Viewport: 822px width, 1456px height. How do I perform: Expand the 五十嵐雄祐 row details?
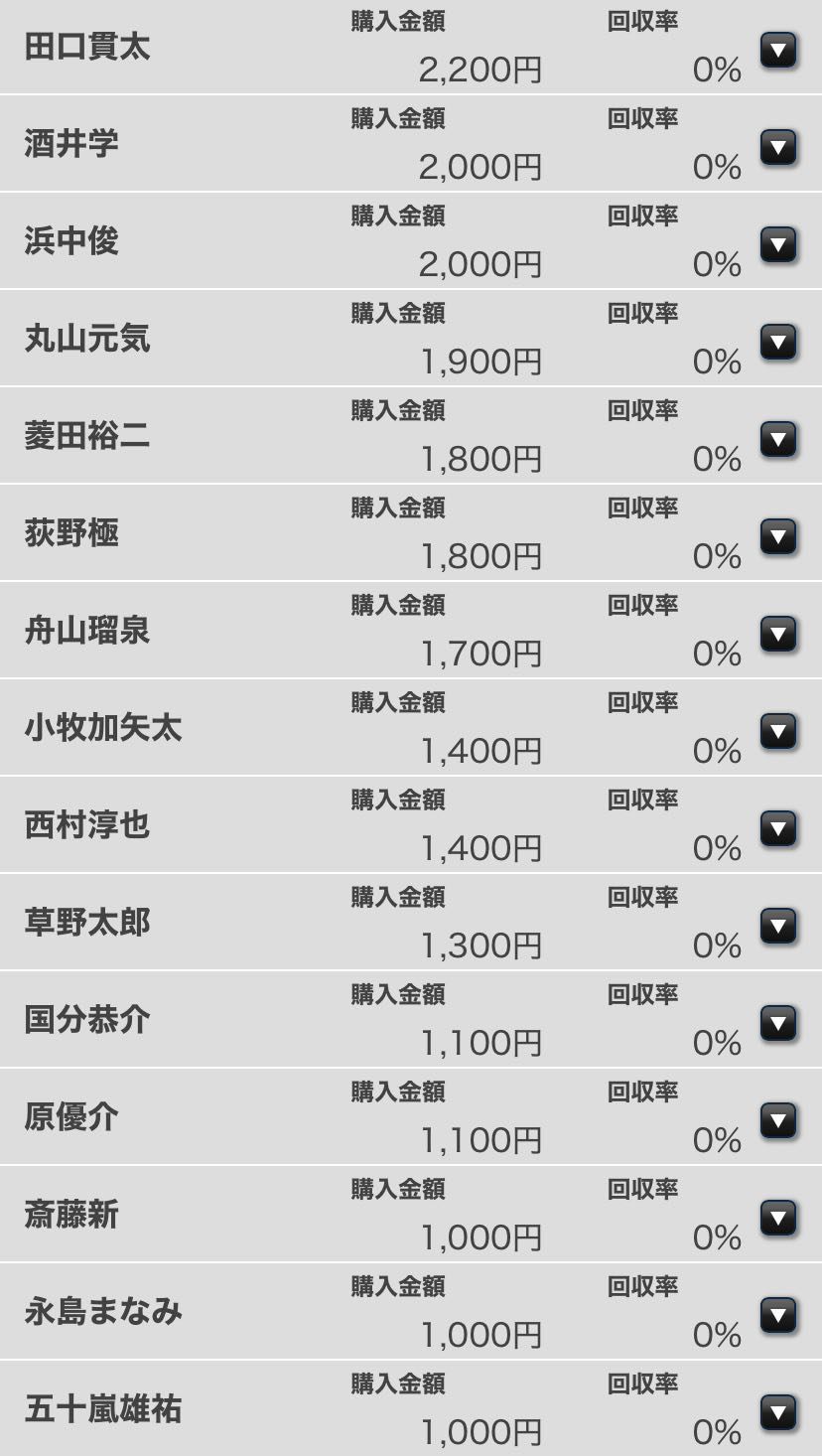(778, 1413)
